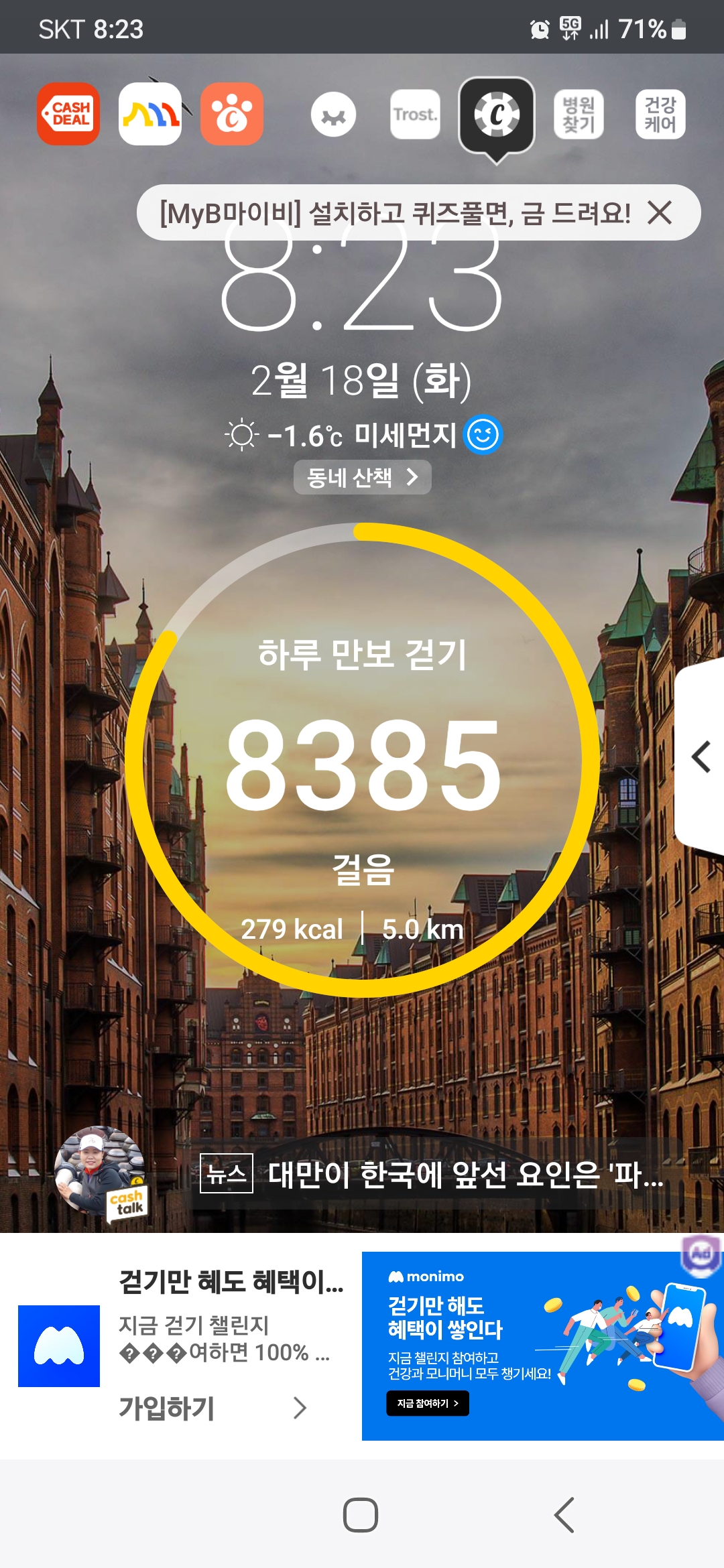724x1568 pixels.
Task: Open the 하루 만보 걷기 step counter circle
Action: 362,761
